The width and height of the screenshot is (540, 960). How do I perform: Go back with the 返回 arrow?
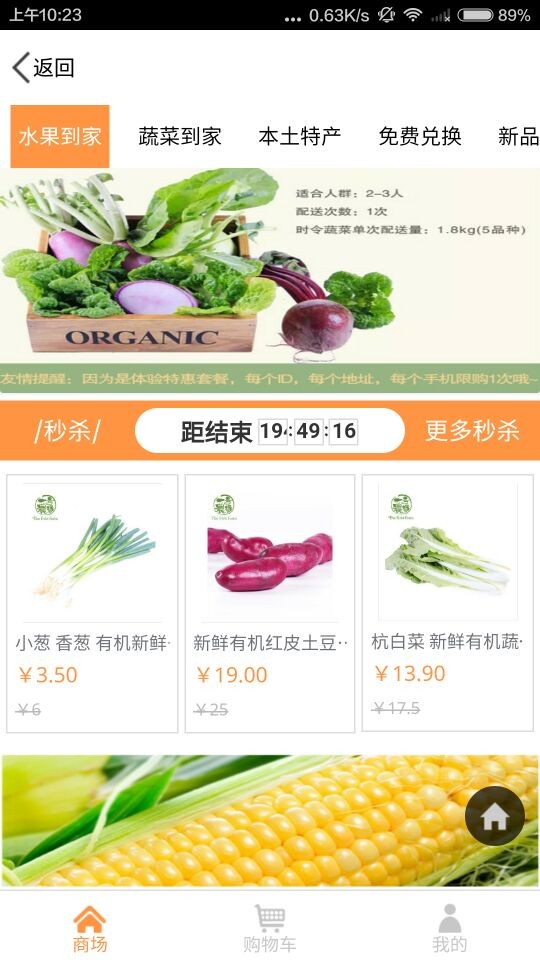click(43, 67)
